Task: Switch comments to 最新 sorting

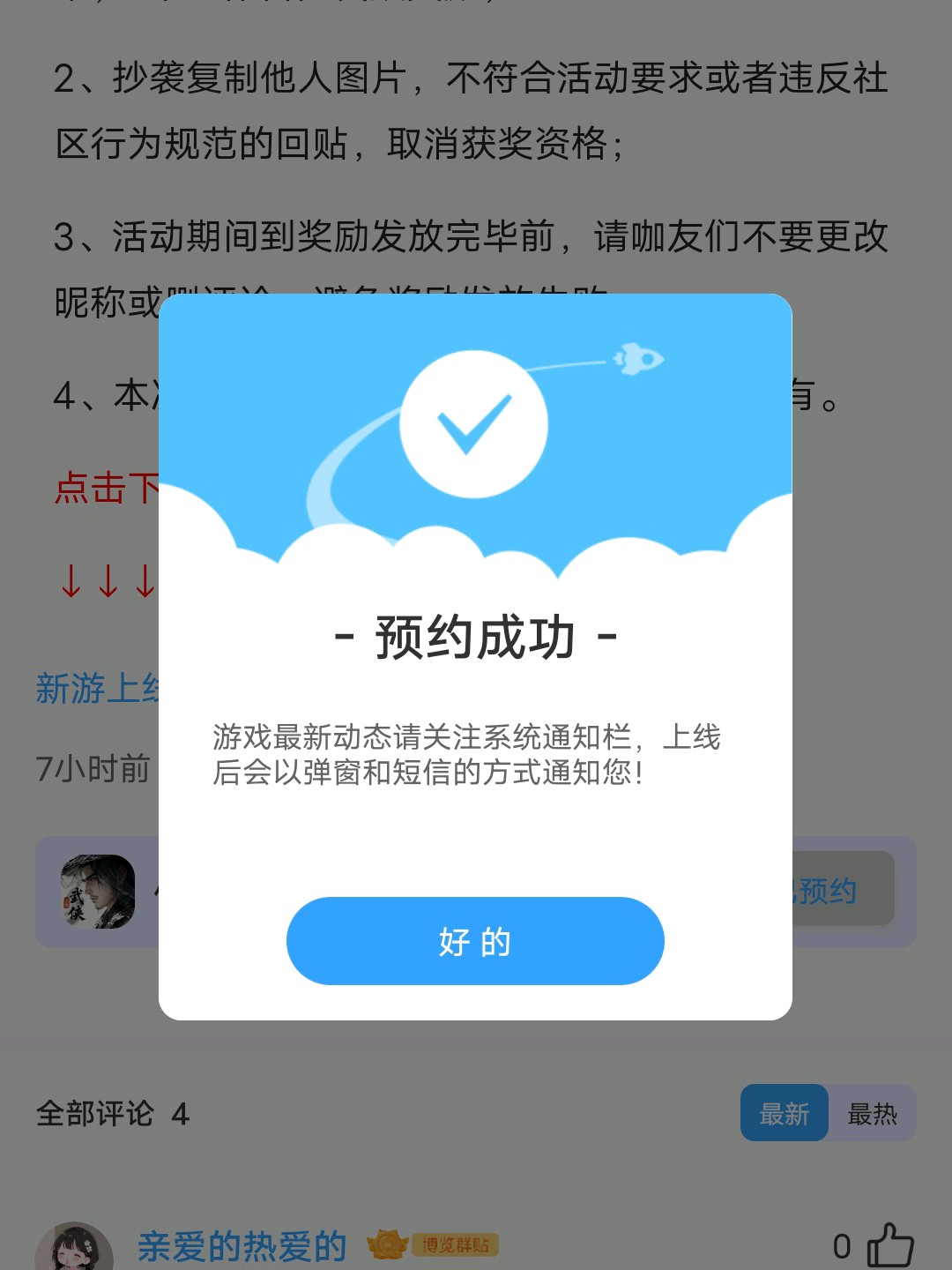Action: (x=784, y=1113)
